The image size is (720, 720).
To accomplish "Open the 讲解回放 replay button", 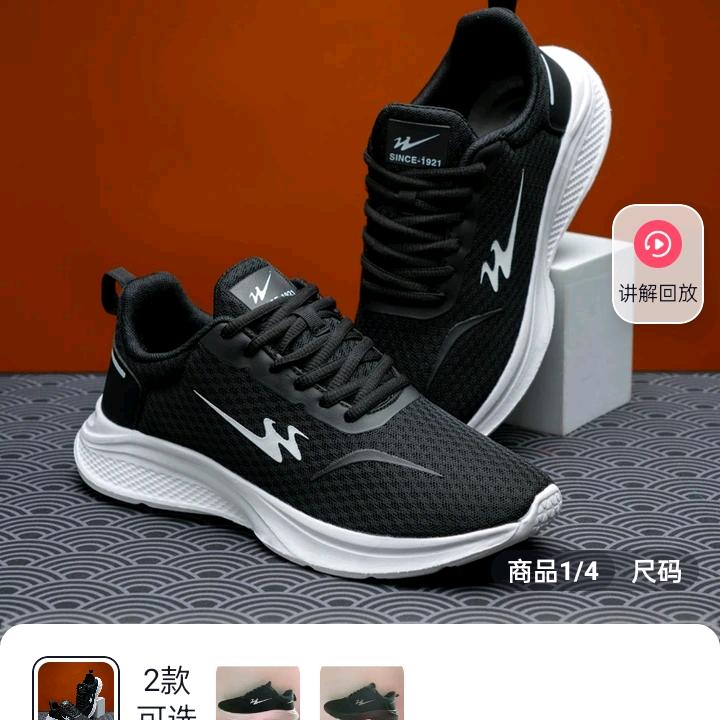I will pos(657,264).
